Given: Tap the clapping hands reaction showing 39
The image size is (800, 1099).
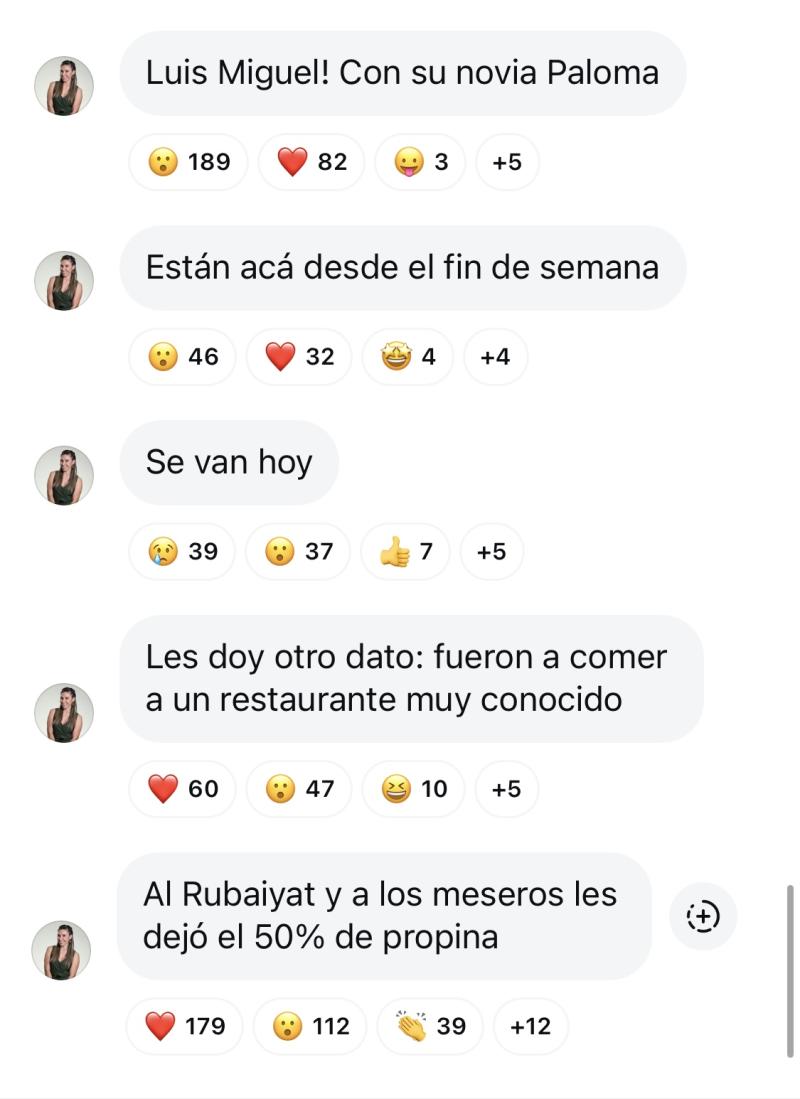Looking at the screenshot, I should (x=429, y=1026).
